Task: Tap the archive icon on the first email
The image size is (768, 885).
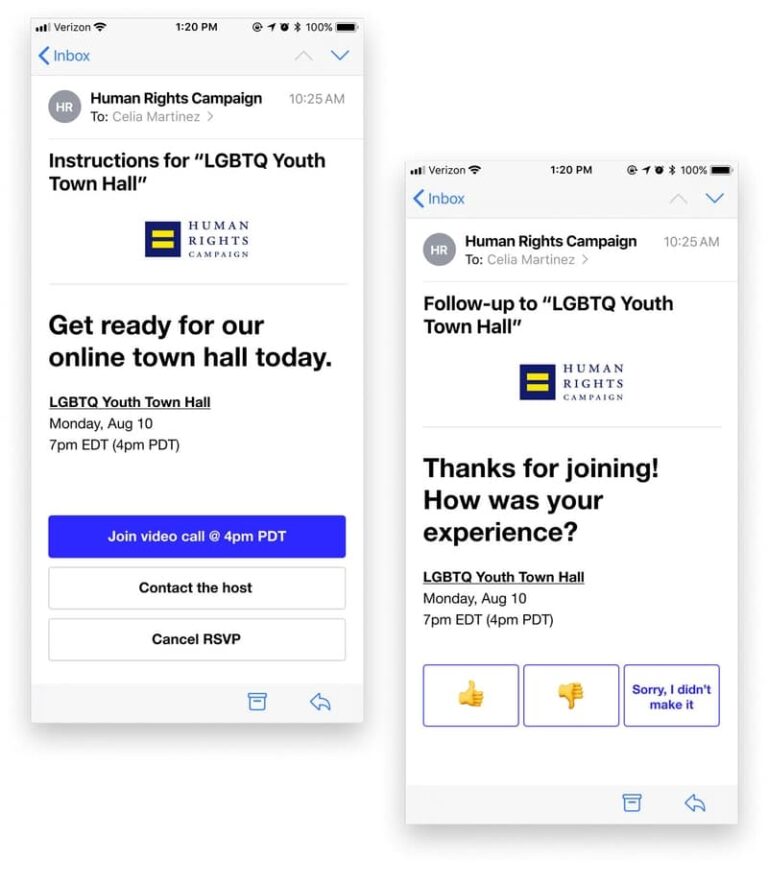Action: [x=258, y=703]
